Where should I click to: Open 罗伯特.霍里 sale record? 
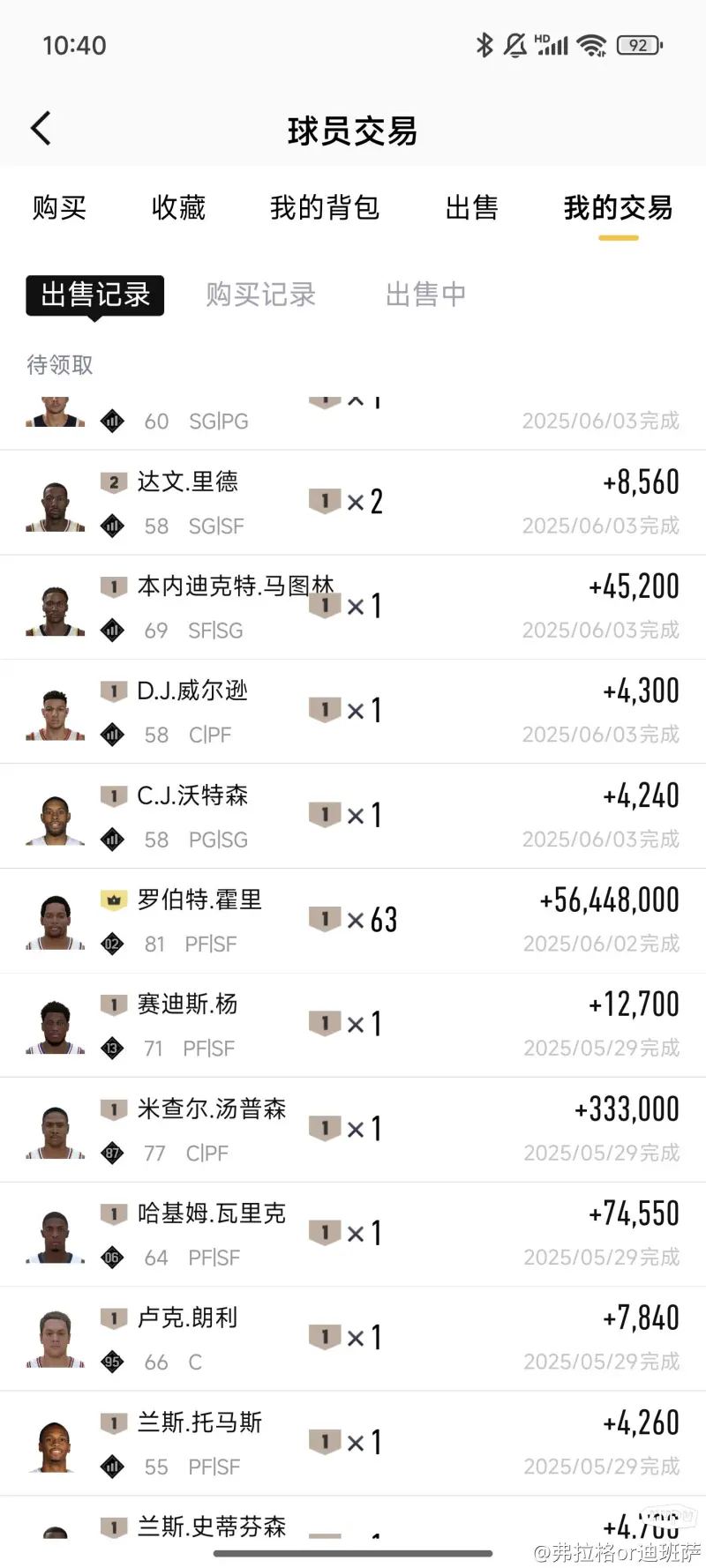353,921
